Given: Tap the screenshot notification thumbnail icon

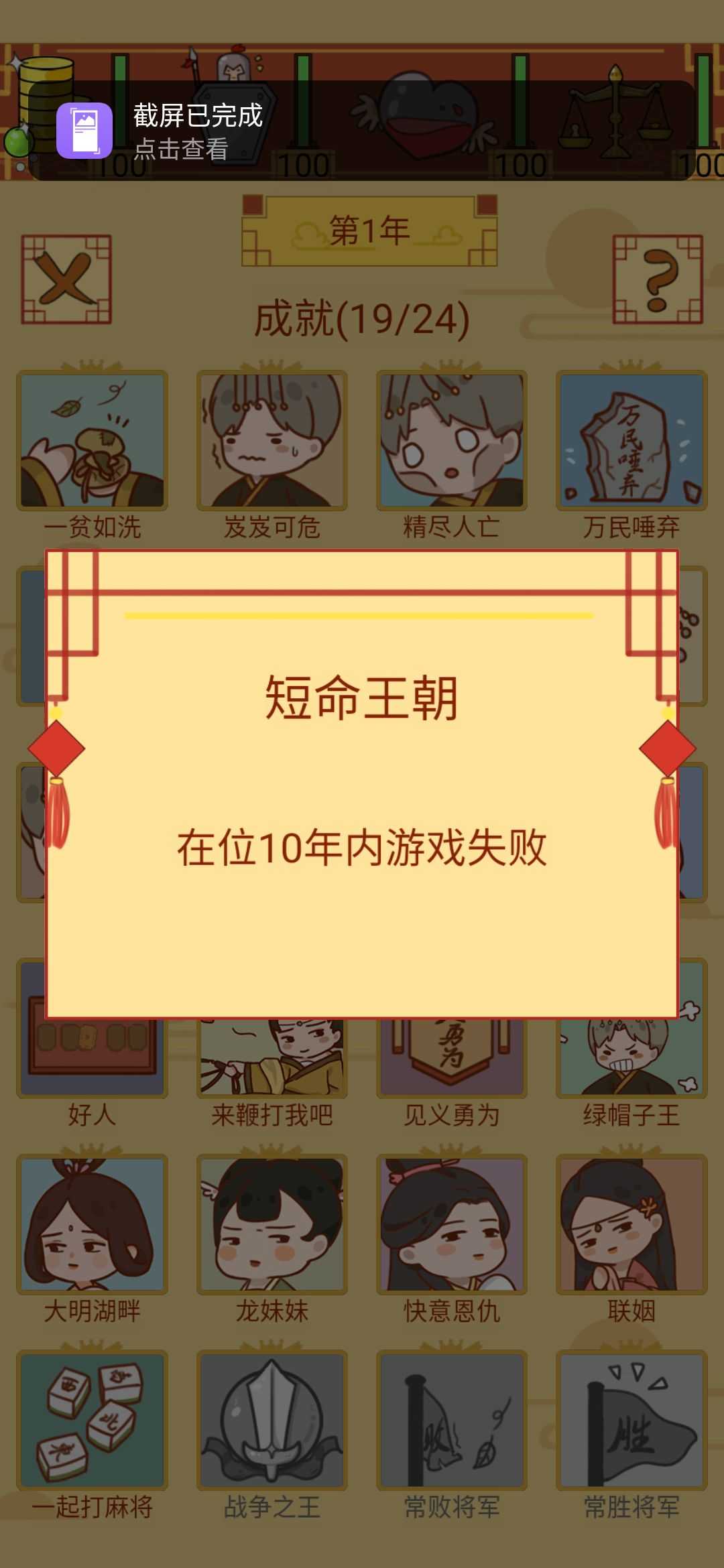Looking at the screenshot, I should click(84, 131).
